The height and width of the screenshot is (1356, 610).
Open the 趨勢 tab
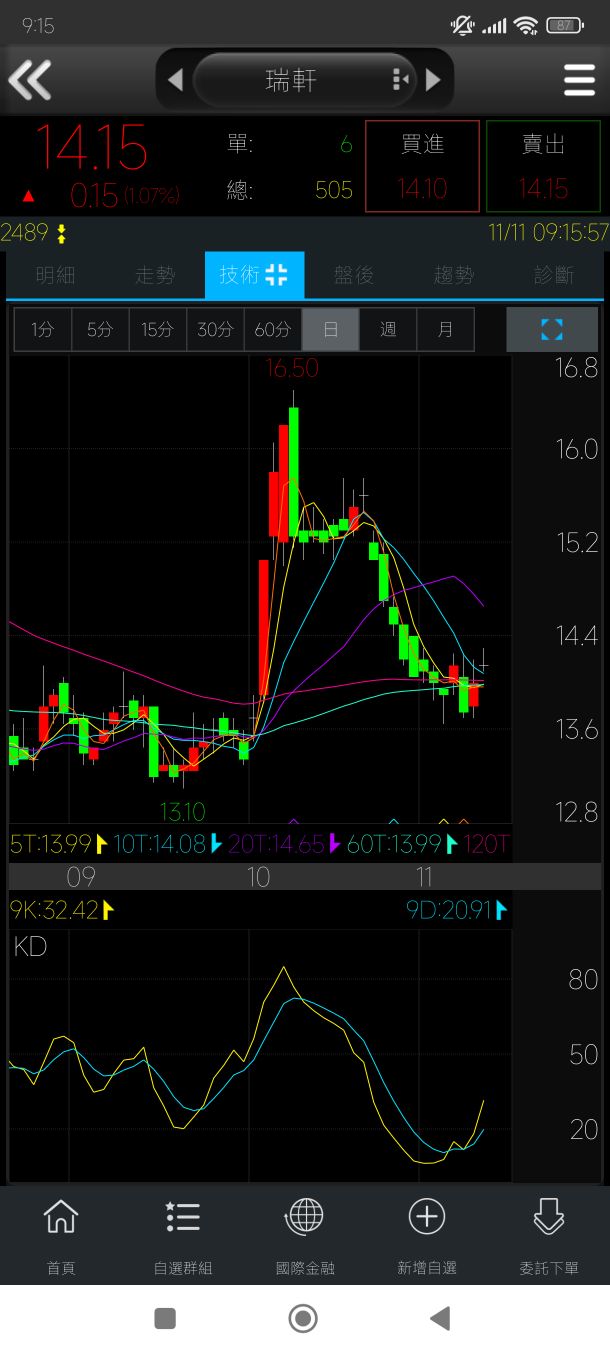(454, 275)
